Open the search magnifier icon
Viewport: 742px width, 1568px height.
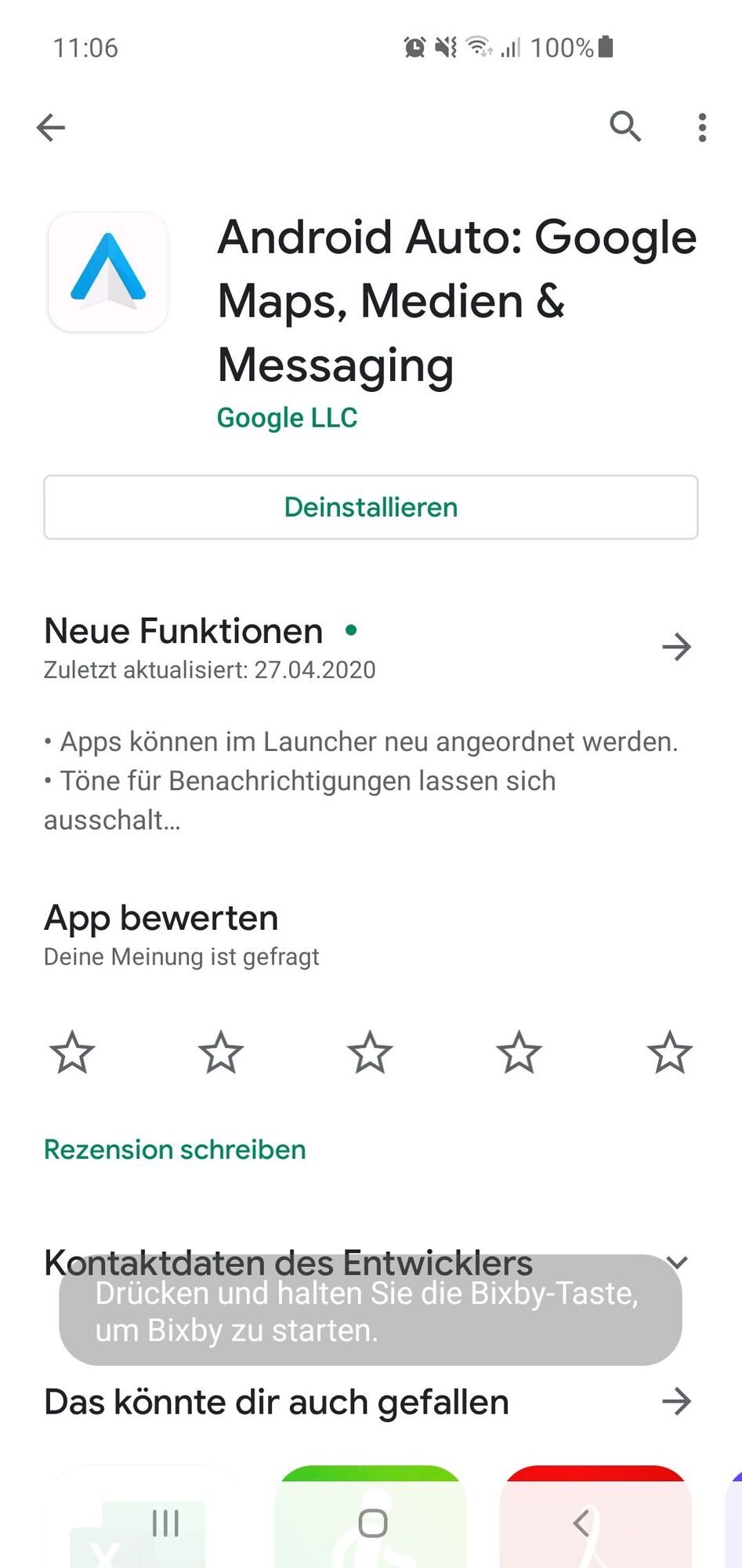(x=625, y=126)
